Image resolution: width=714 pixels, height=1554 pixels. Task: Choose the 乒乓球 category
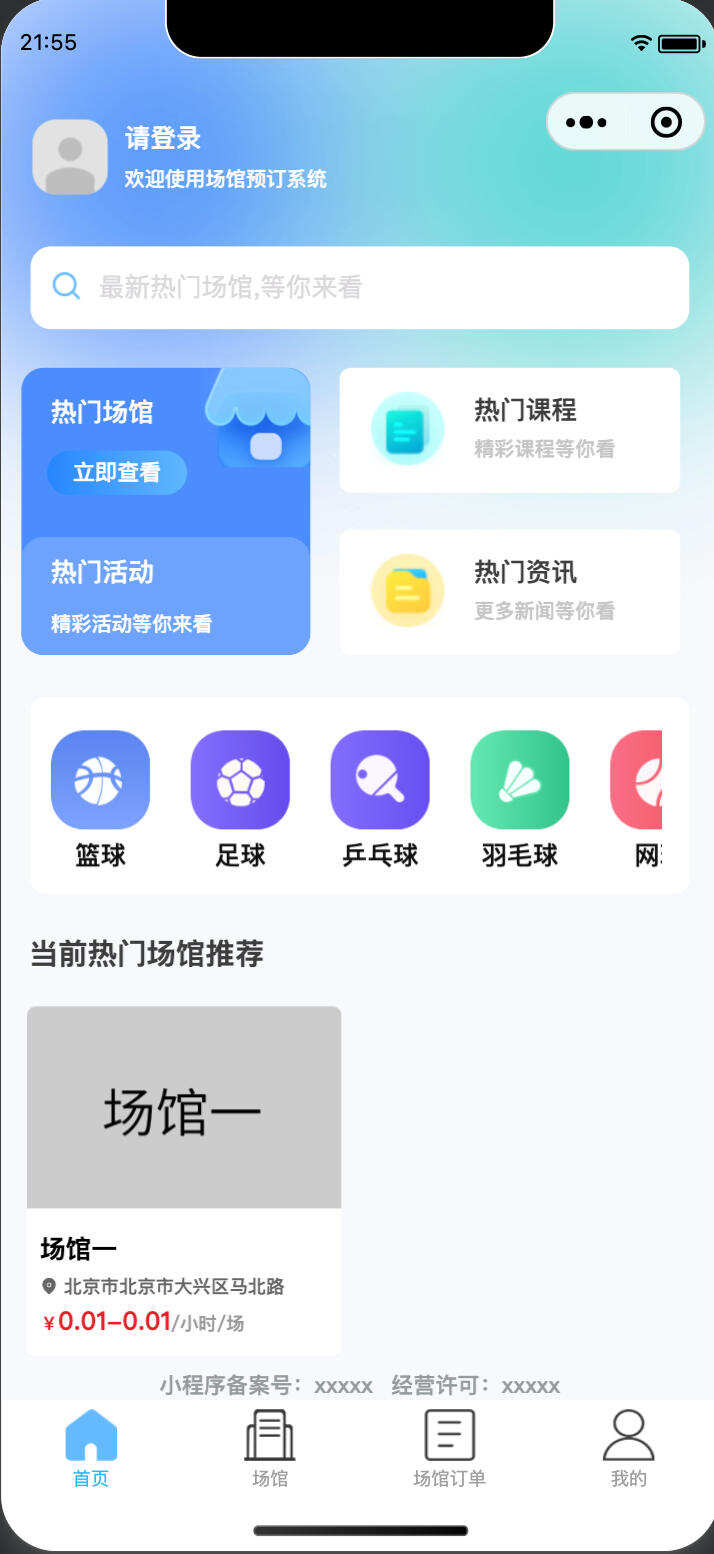[x=380, y=797]
